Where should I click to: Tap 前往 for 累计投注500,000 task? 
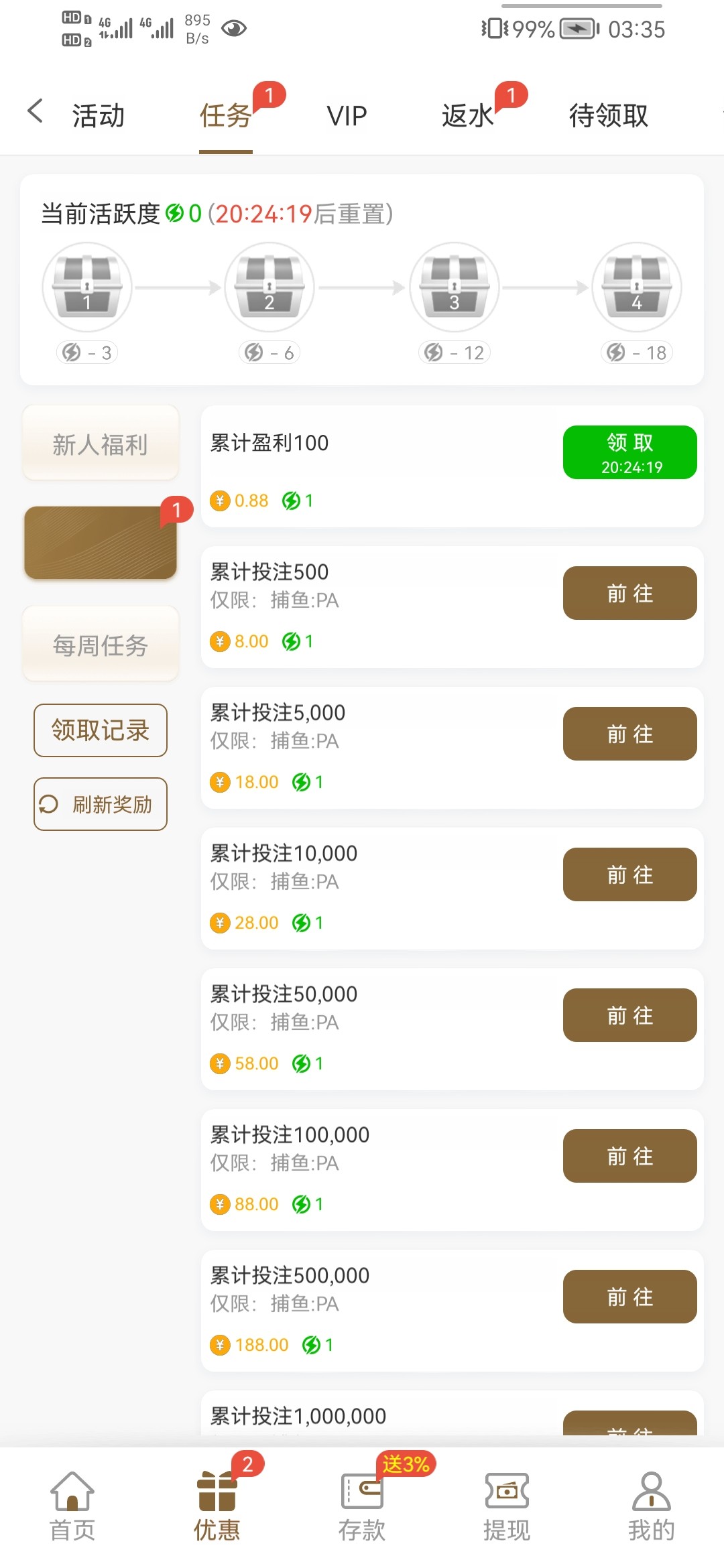point(629,1297)
